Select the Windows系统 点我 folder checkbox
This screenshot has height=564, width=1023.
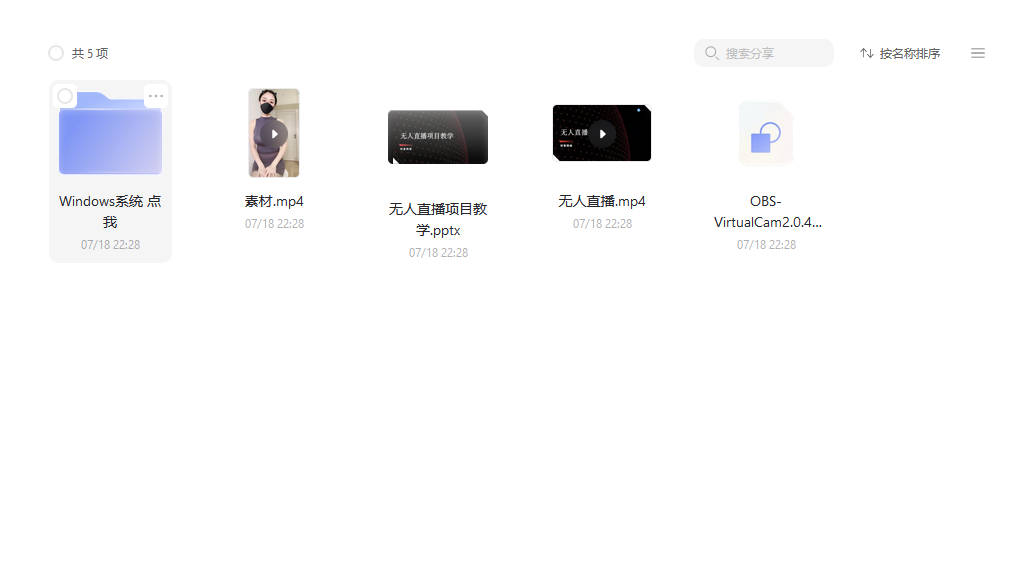point(65,96)
